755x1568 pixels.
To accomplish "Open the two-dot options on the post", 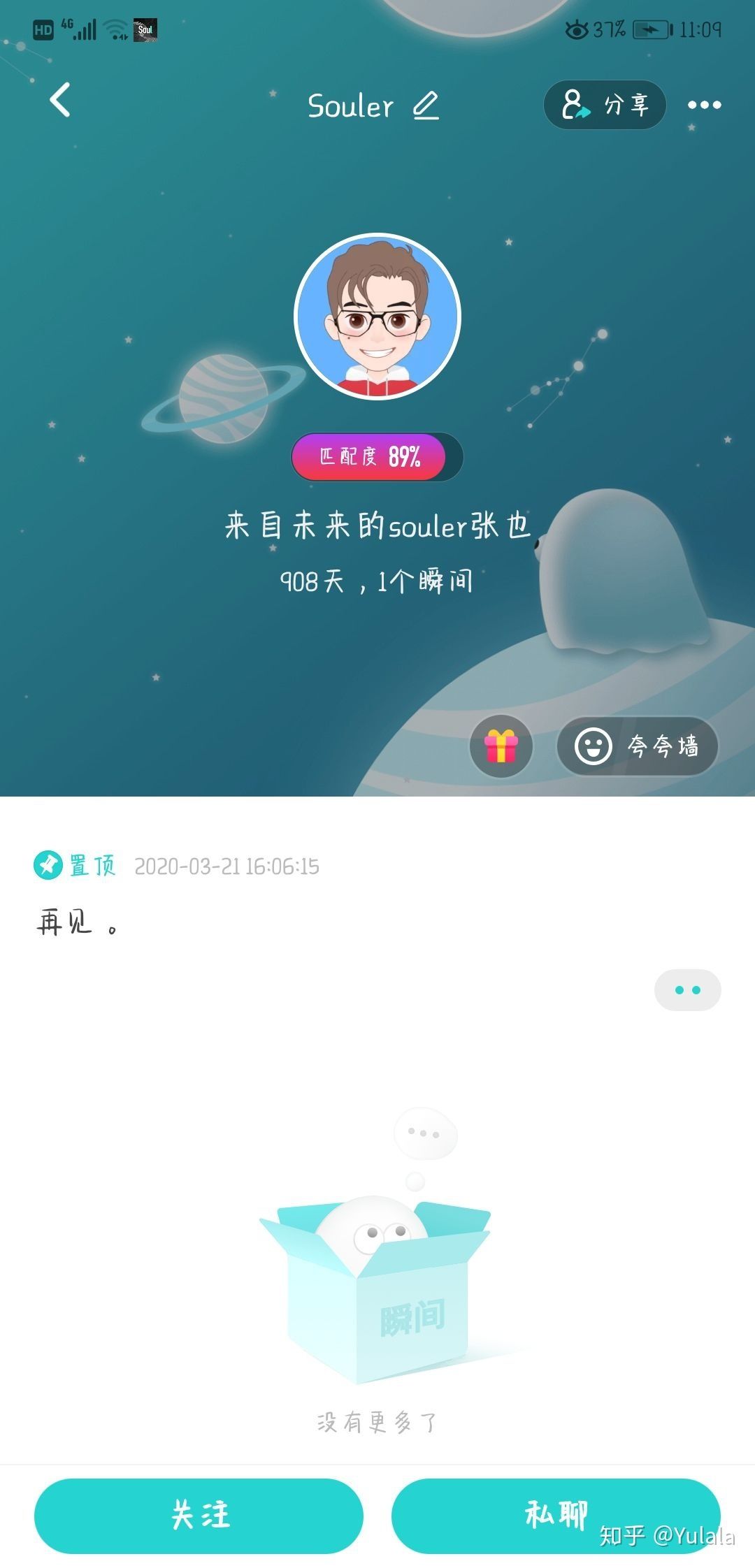I will (x=687, y=989).
